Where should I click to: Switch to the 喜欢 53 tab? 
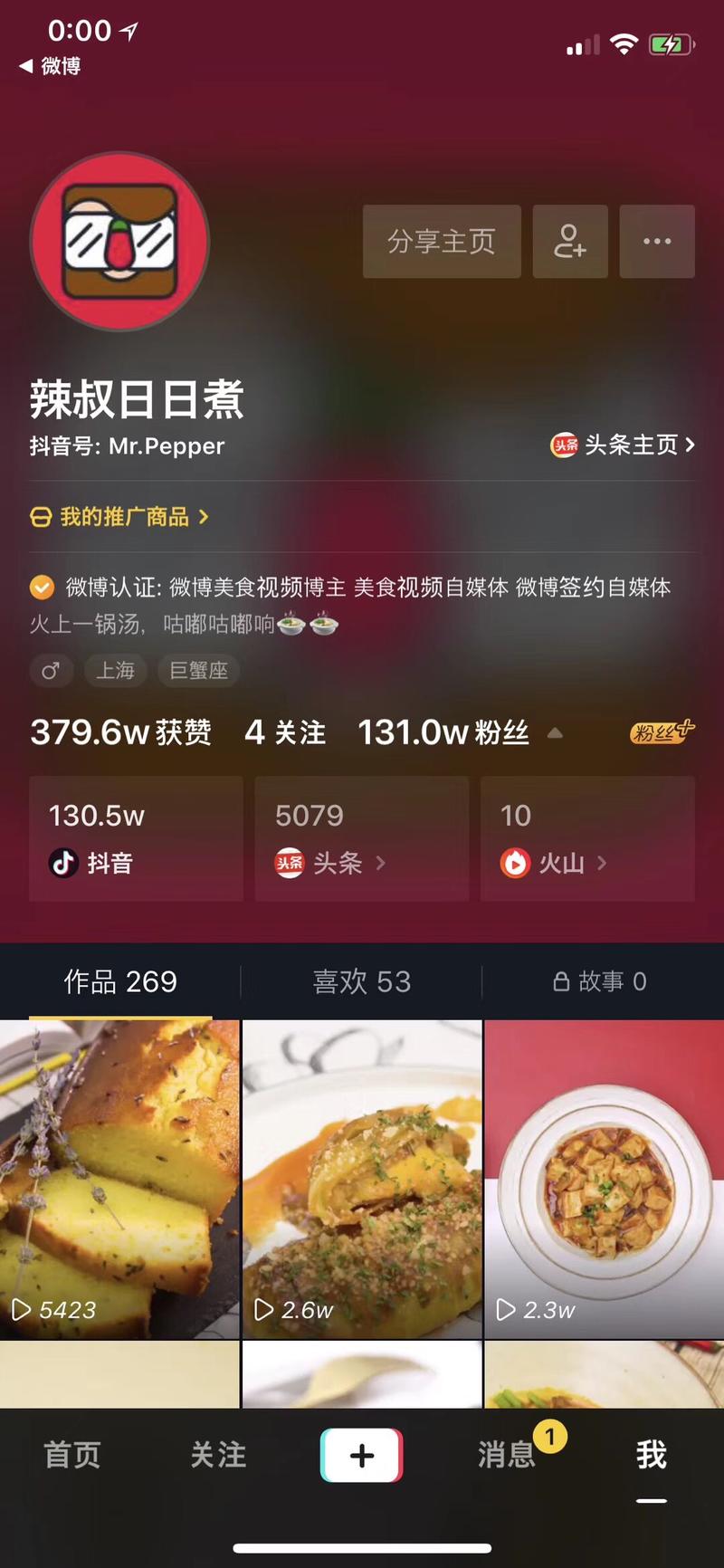362,981
